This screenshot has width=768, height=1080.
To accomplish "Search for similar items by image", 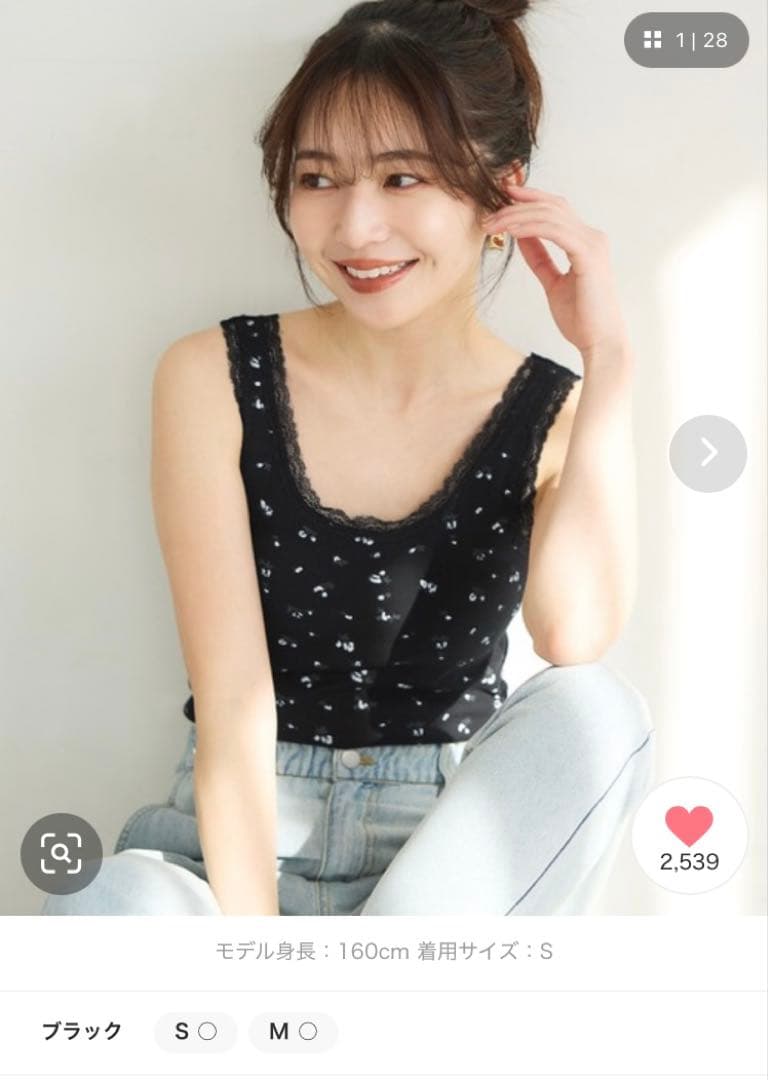I will click(61, 853).
